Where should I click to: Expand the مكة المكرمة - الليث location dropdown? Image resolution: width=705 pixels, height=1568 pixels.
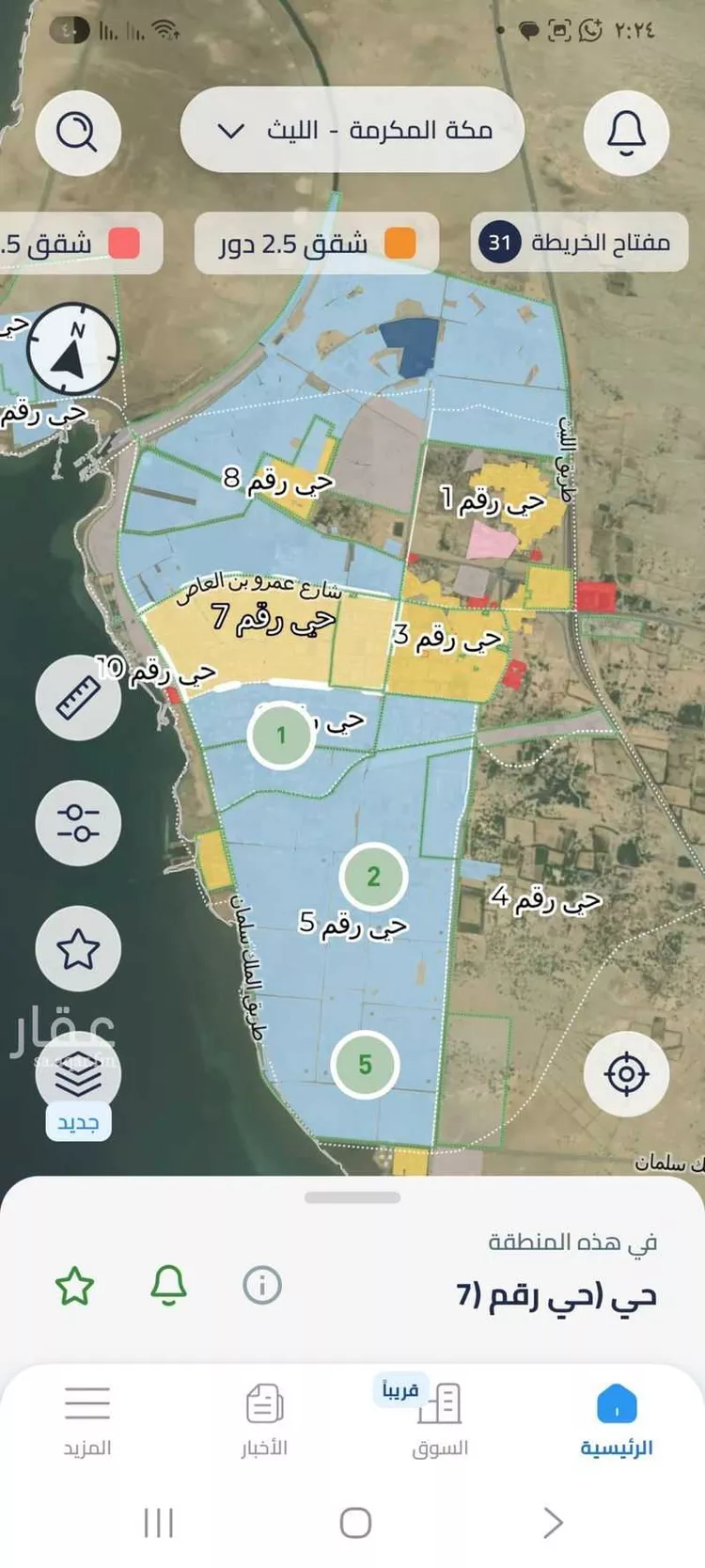point(352,130)
